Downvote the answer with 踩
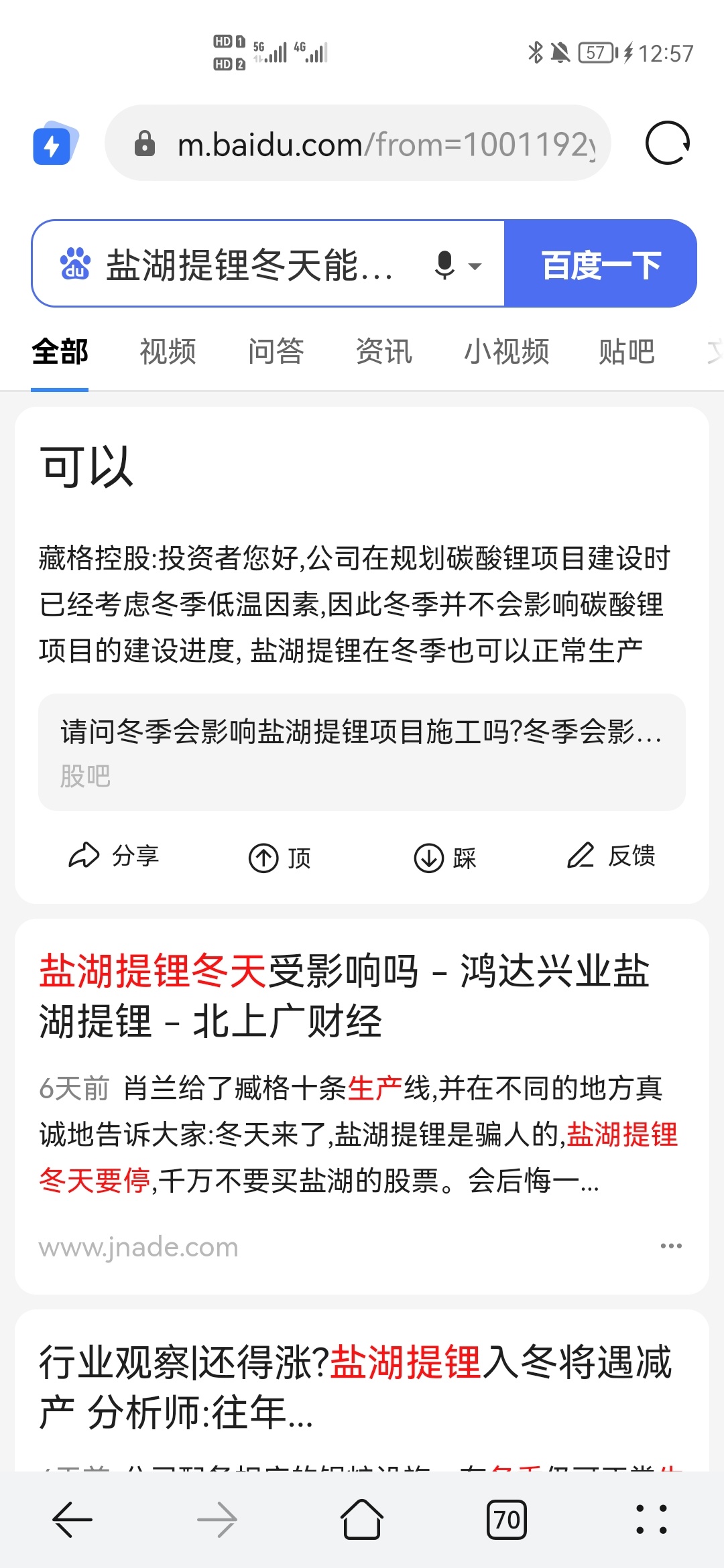The height and width of the screenshot is (1568, 724). pos(445,858)
